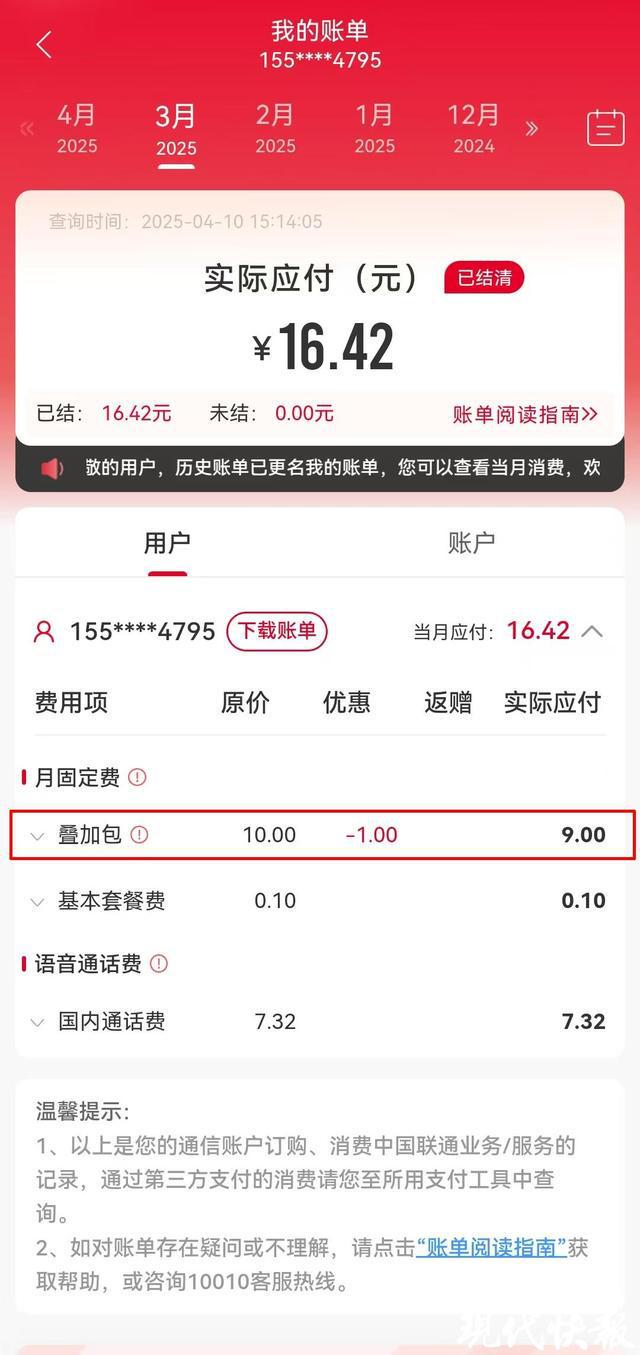The width and height of the screenshot is (640, 1355).
Task: Open 账单阅读指南 link in the summary card
Action: (525, 414)
